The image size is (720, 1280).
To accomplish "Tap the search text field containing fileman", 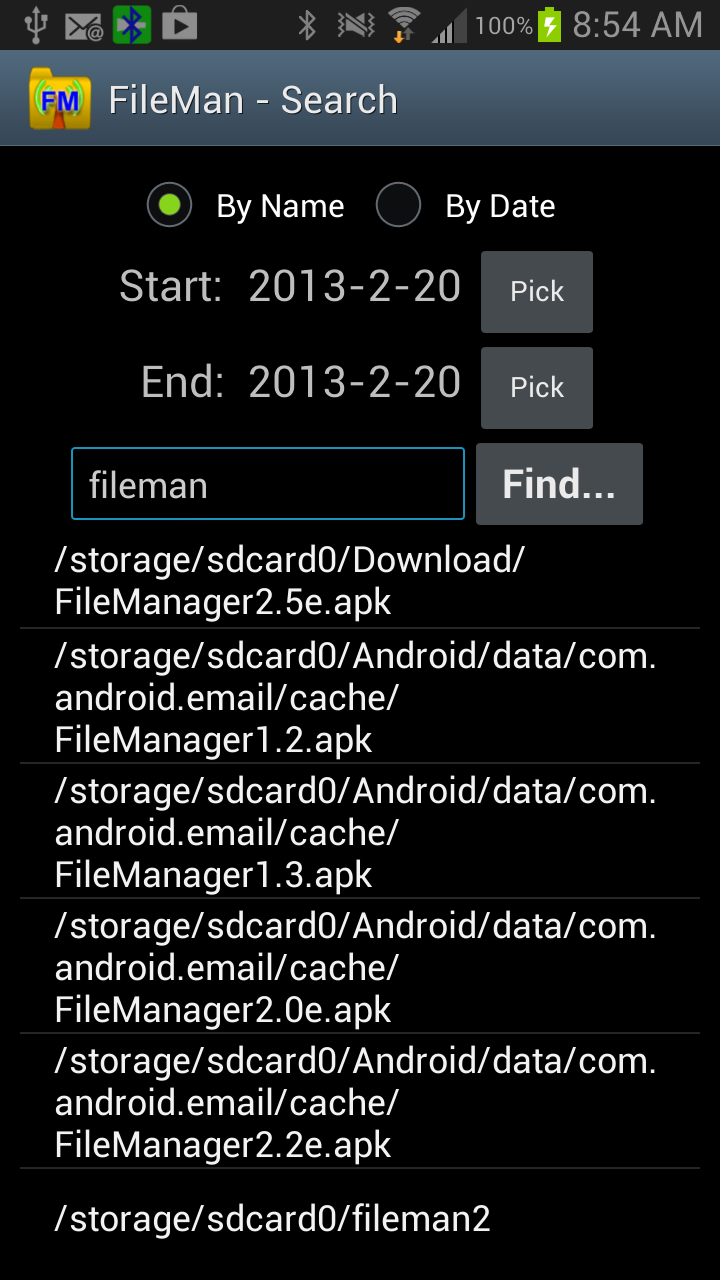I will (267, 483).
